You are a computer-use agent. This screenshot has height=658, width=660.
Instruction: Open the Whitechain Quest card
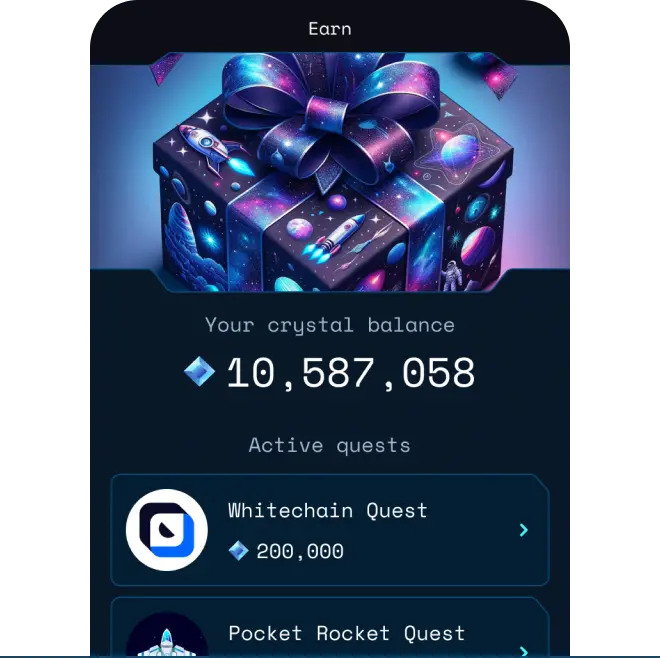tap(330, 530)
